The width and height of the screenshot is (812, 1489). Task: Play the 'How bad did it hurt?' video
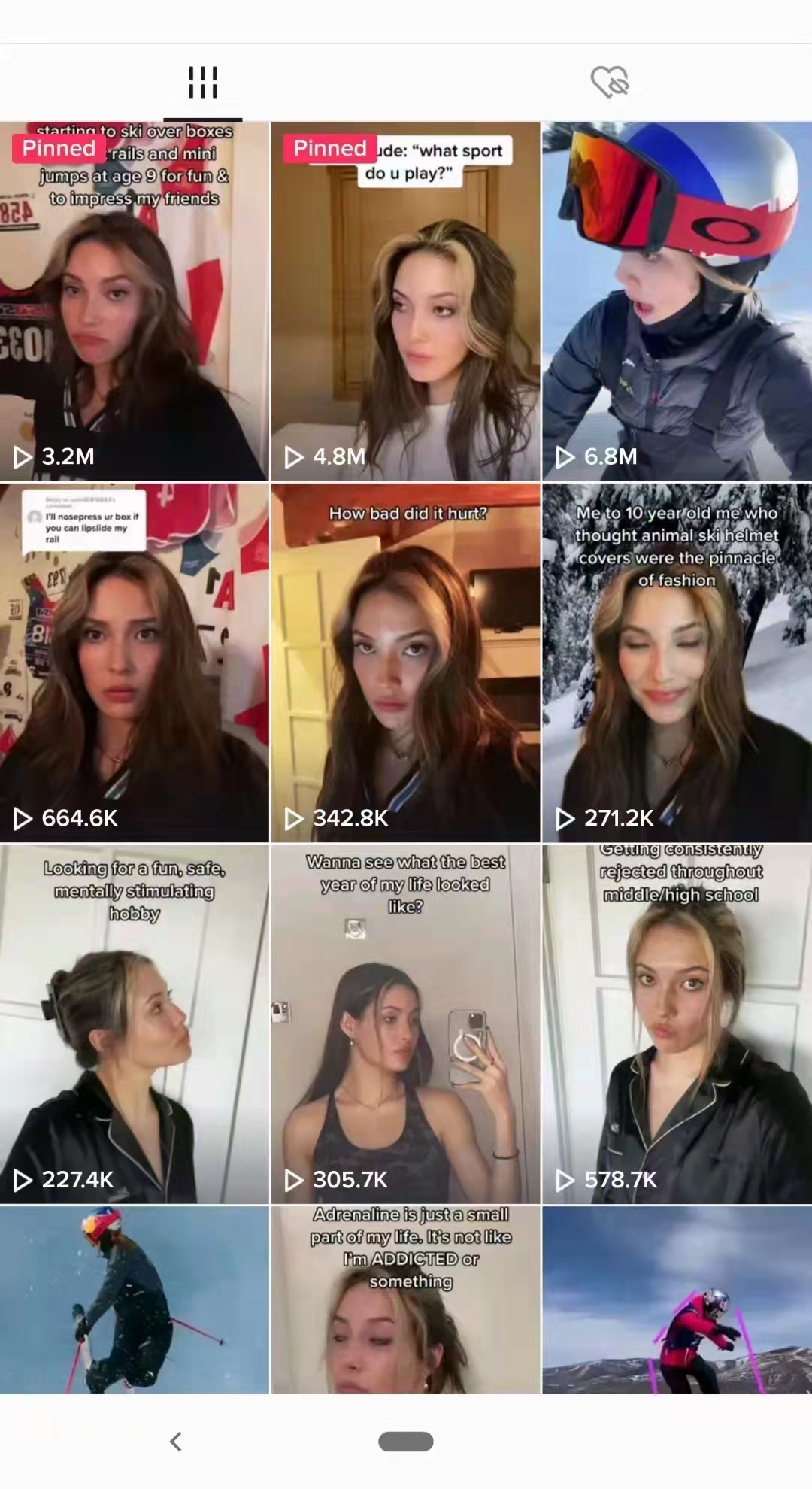(405, 662)
